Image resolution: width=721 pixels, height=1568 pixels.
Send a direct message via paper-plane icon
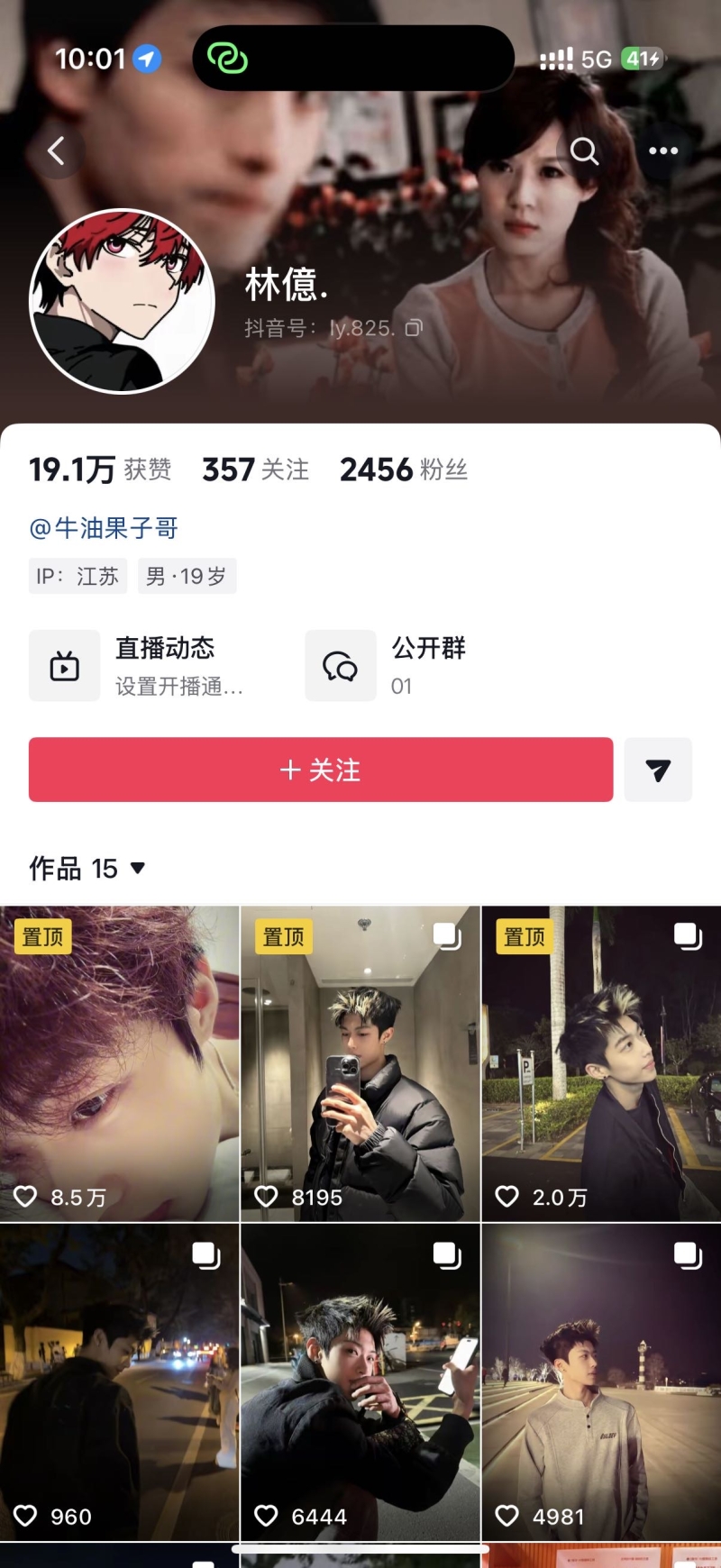(658, 770)
